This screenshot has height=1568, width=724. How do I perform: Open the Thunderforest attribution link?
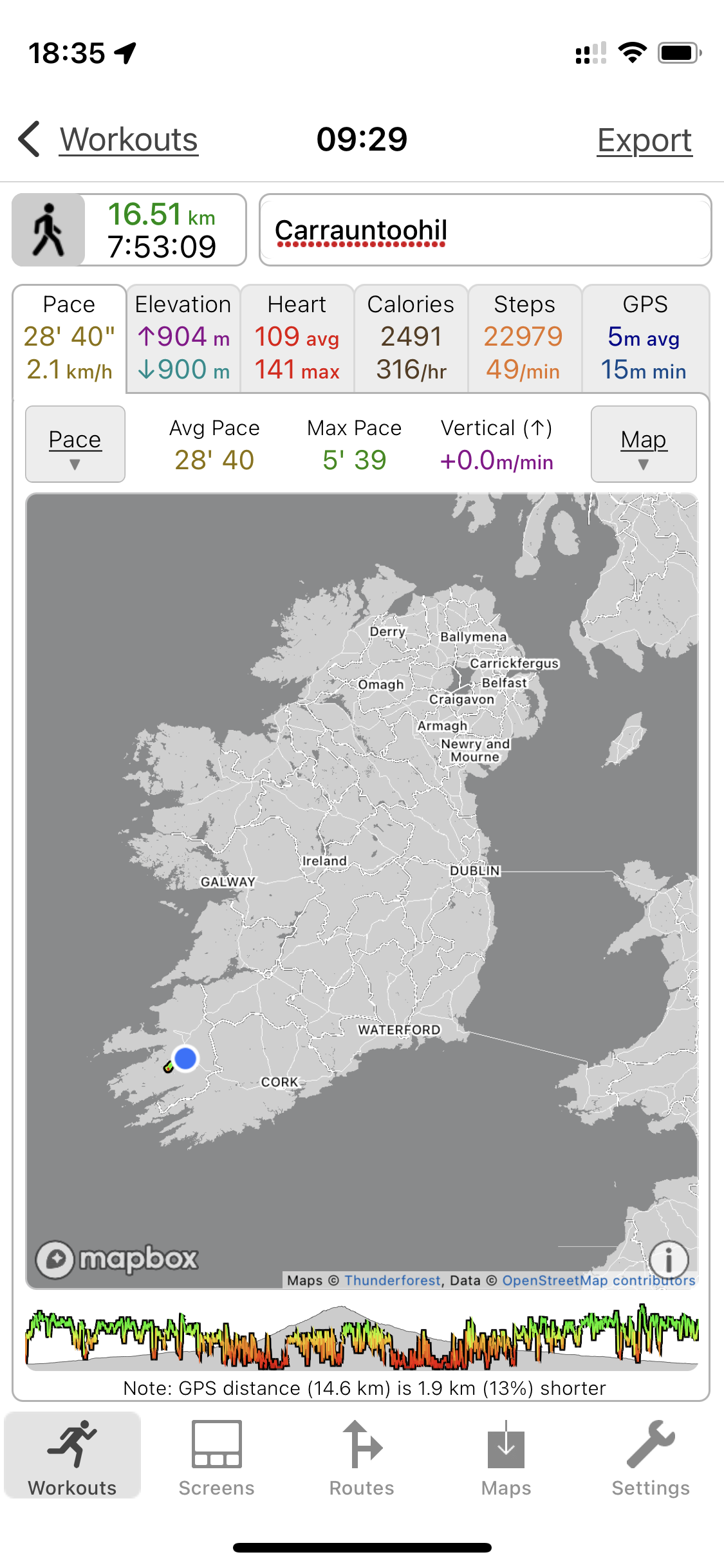(393, 1280)
